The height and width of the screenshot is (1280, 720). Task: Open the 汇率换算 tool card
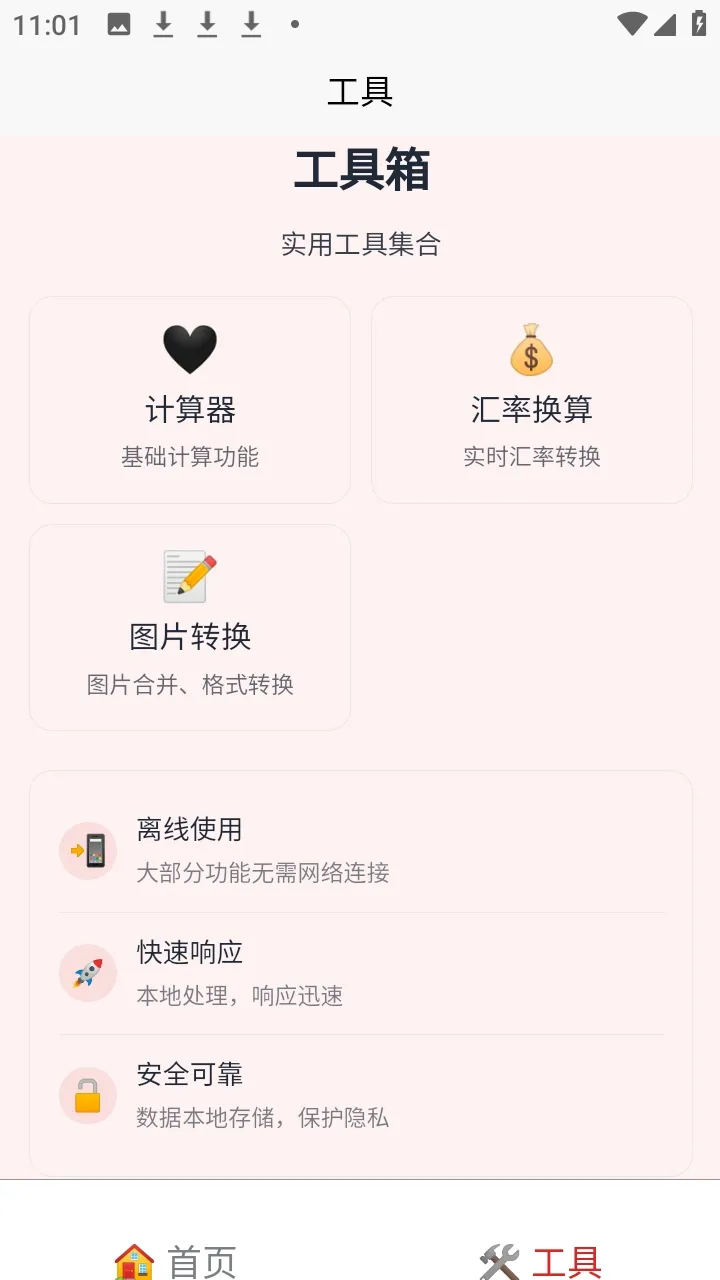pos(530,399)
